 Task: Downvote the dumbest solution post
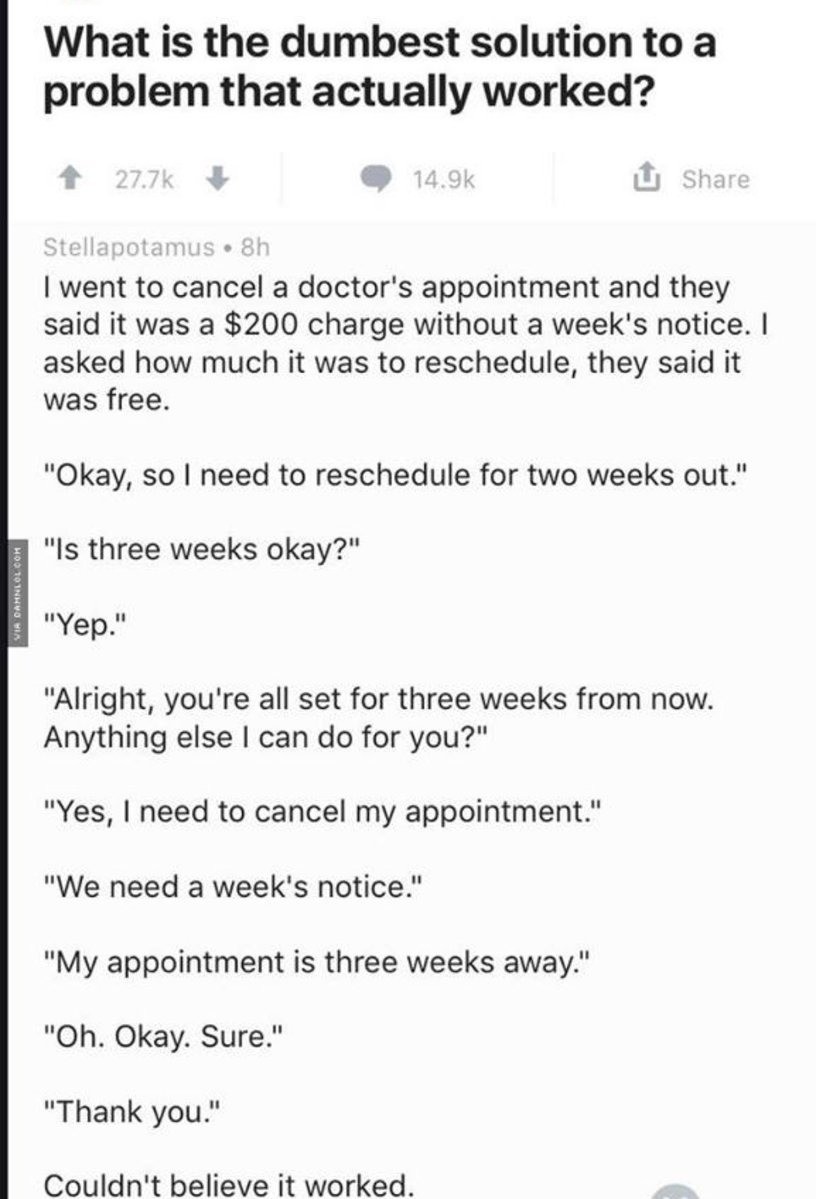pyautogui.click(x=214, y=179)
